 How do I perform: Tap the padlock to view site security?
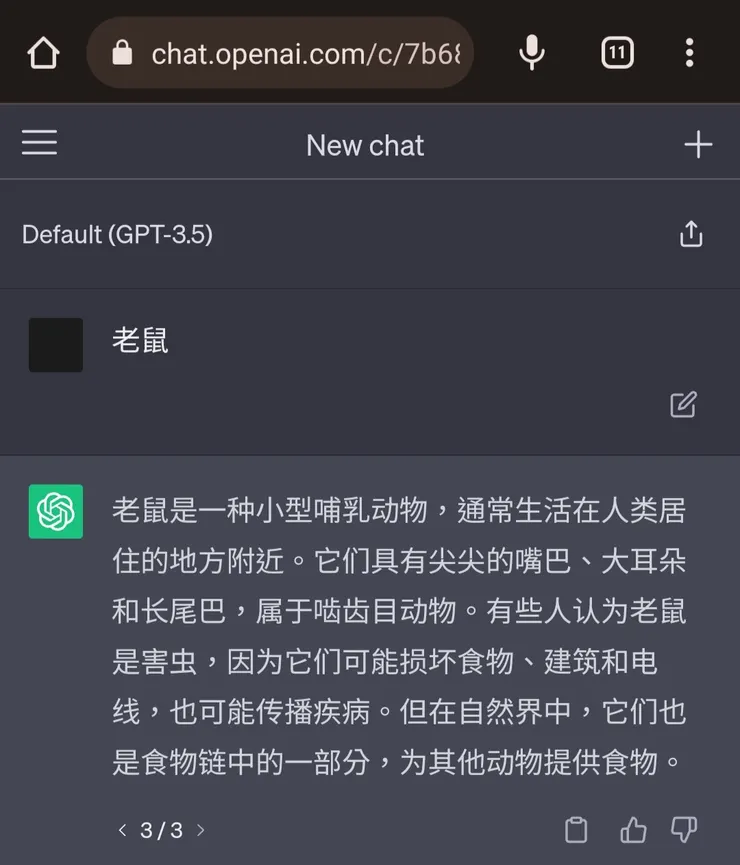pyautogui.click(x=122, y=53)
